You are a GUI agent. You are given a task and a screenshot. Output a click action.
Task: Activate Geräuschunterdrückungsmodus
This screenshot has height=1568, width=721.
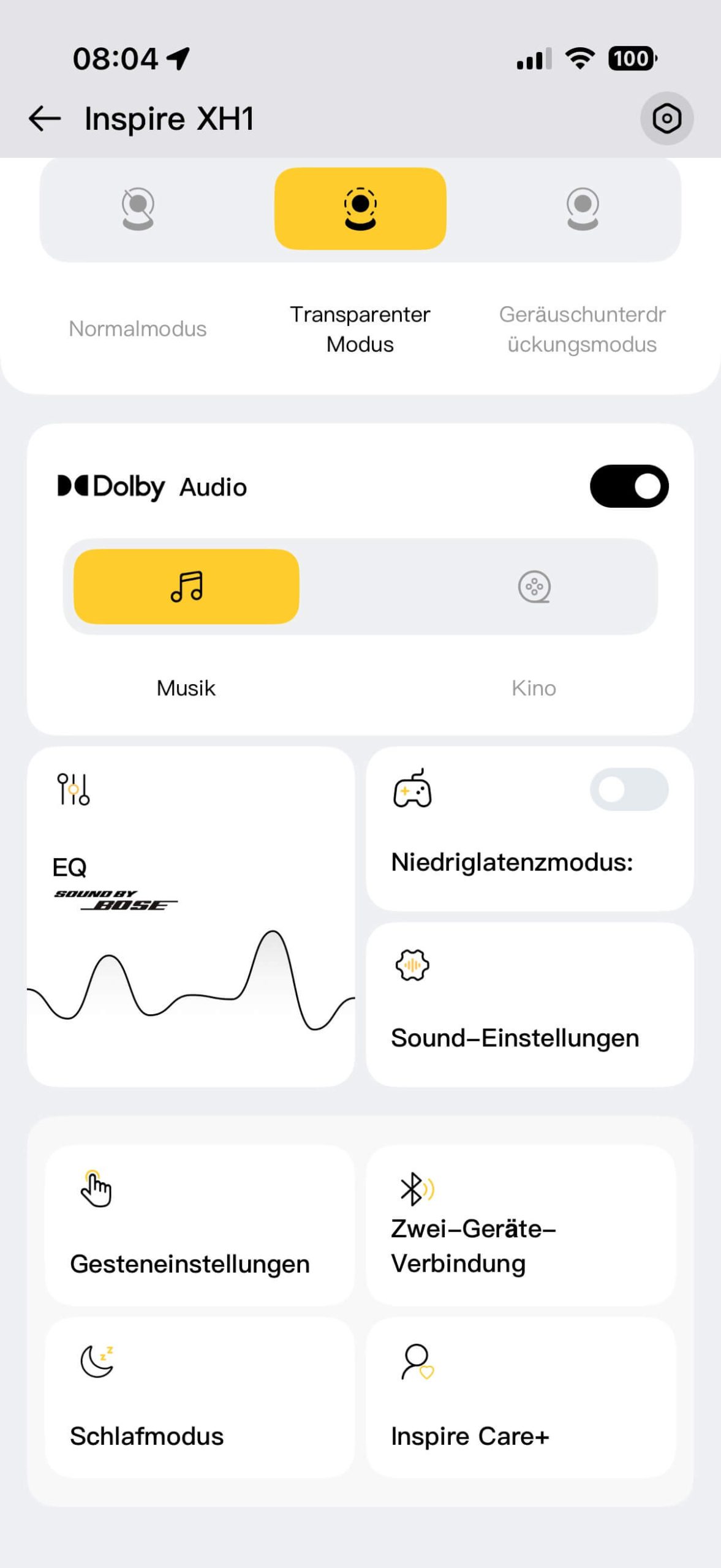click(582, 209)
